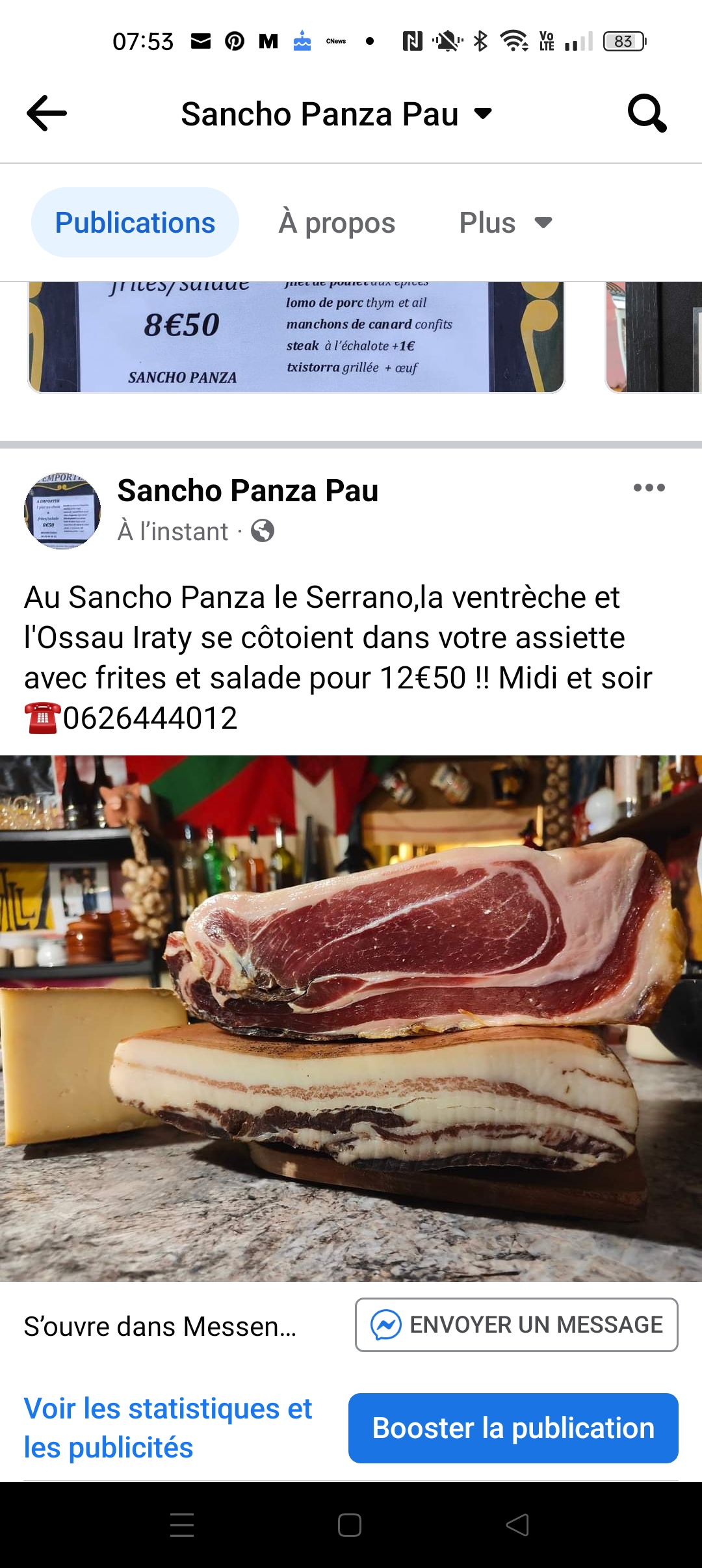Viewport: 702px width, 1568px height.
Task: Open the Sancho Panza Pau profile picture
Action: click(x=62, y=511)
